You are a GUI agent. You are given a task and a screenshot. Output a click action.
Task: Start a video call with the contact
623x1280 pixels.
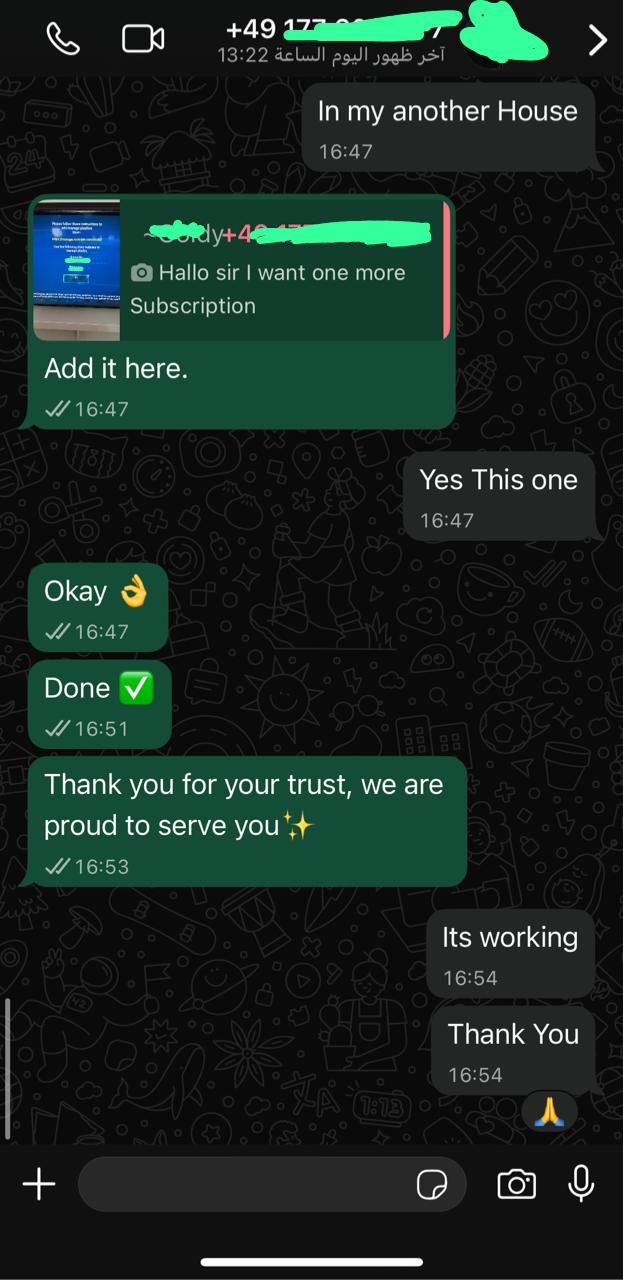click(143, 39)
